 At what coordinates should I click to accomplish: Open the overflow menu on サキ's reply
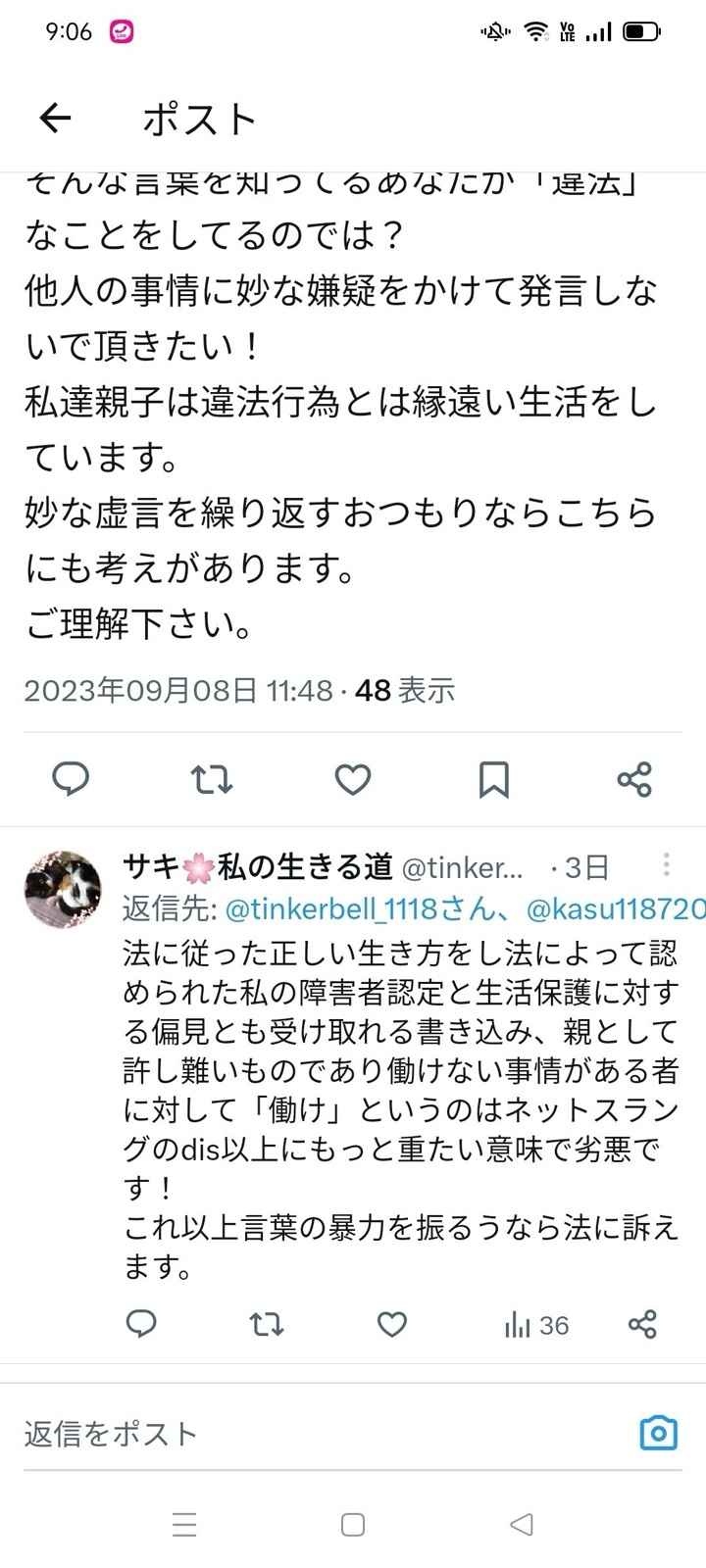(666, 864)
